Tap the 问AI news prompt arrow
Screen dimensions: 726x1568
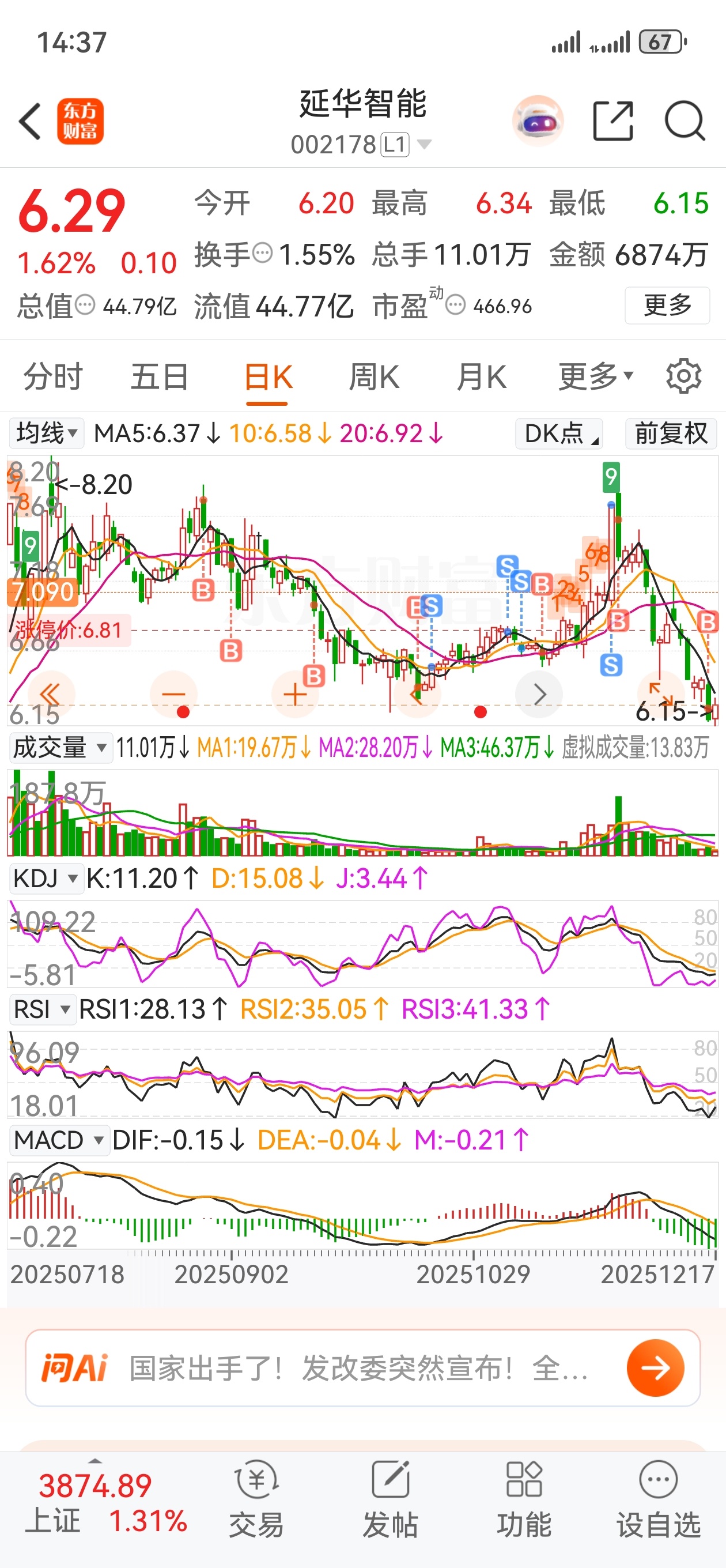[x=655, y=1369]
